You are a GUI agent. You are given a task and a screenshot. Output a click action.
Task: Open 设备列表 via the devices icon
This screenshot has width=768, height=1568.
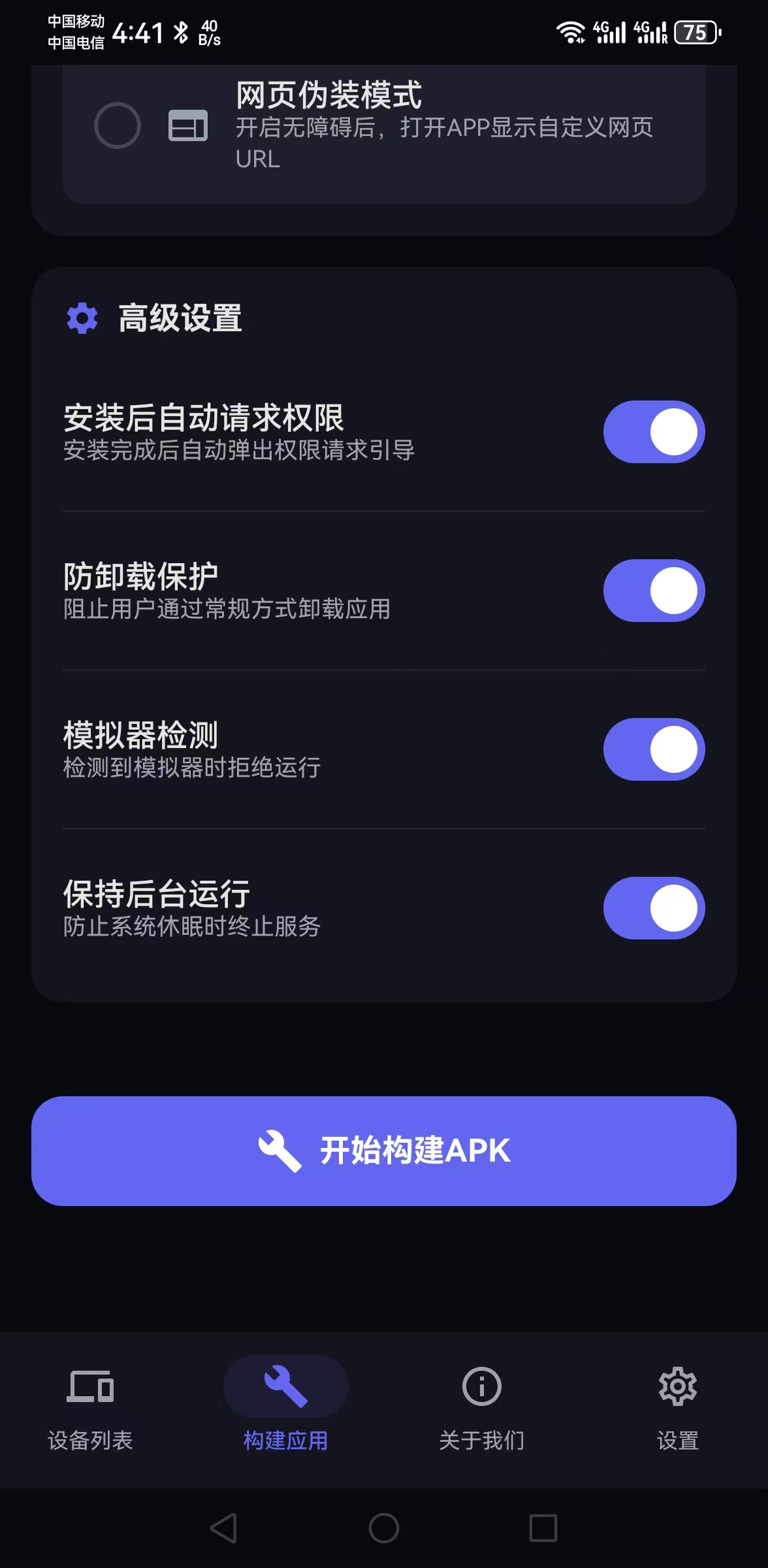tap(90, 1386)
